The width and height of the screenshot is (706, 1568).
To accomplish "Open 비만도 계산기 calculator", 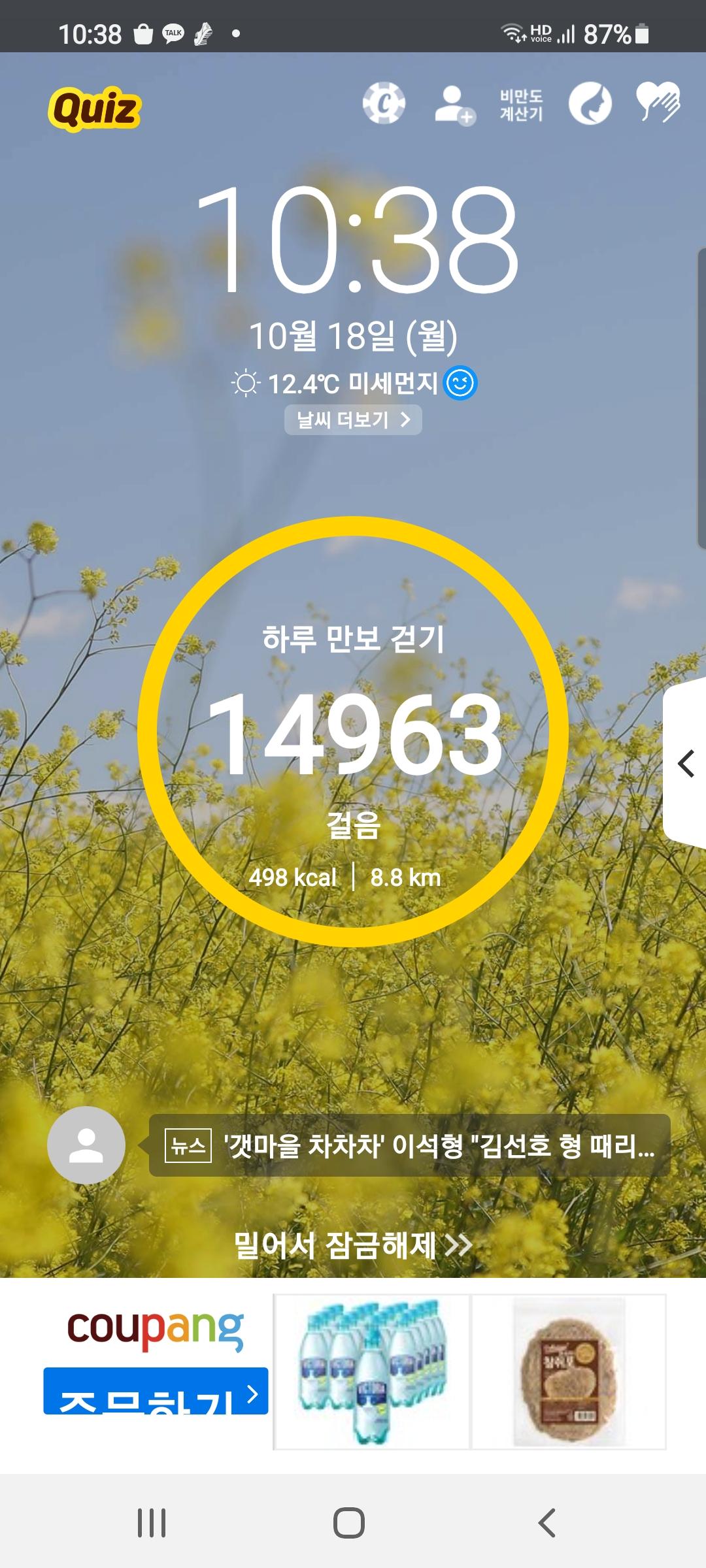I will pos(521,105).
